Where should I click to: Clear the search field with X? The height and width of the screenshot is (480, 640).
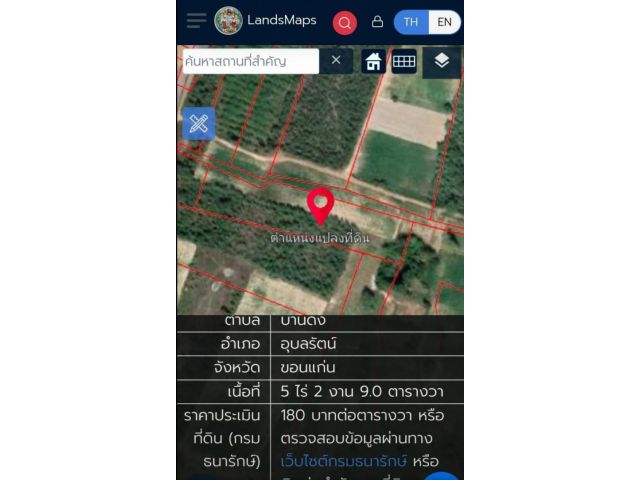click(336, 61)
